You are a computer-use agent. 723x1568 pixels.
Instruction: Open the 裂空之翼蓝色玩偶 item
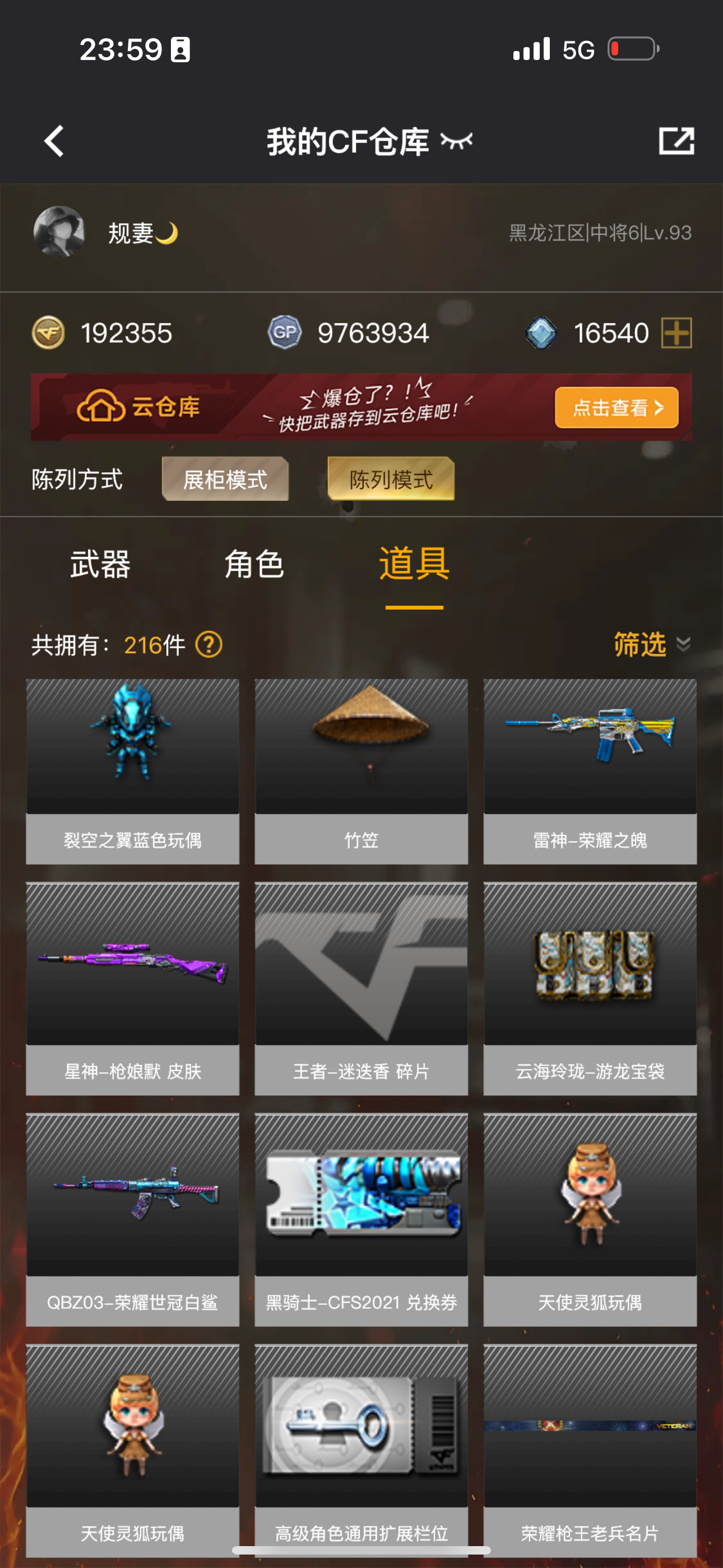coord(133,771)
